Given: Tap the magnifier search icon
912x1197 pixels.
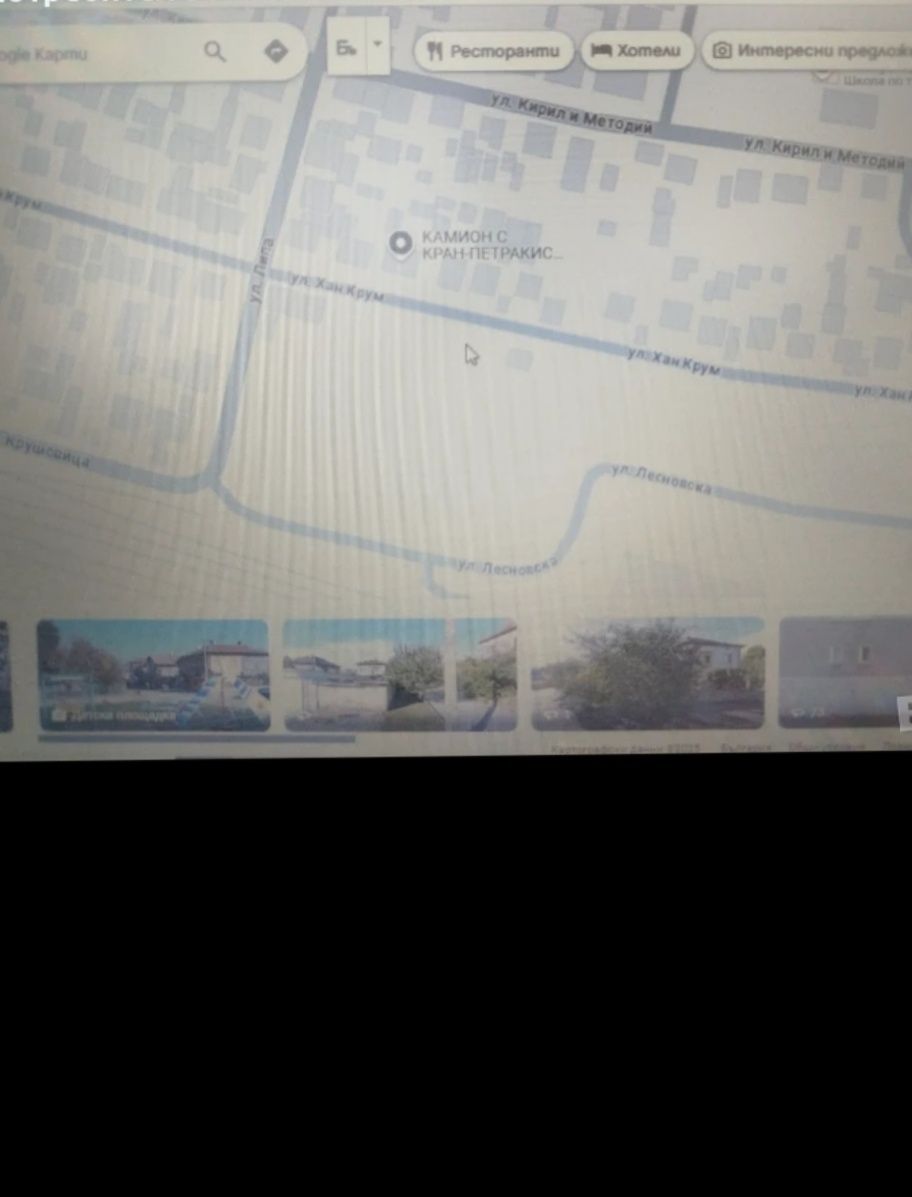Looking at the screenshot, I should (x=215, y=51).
